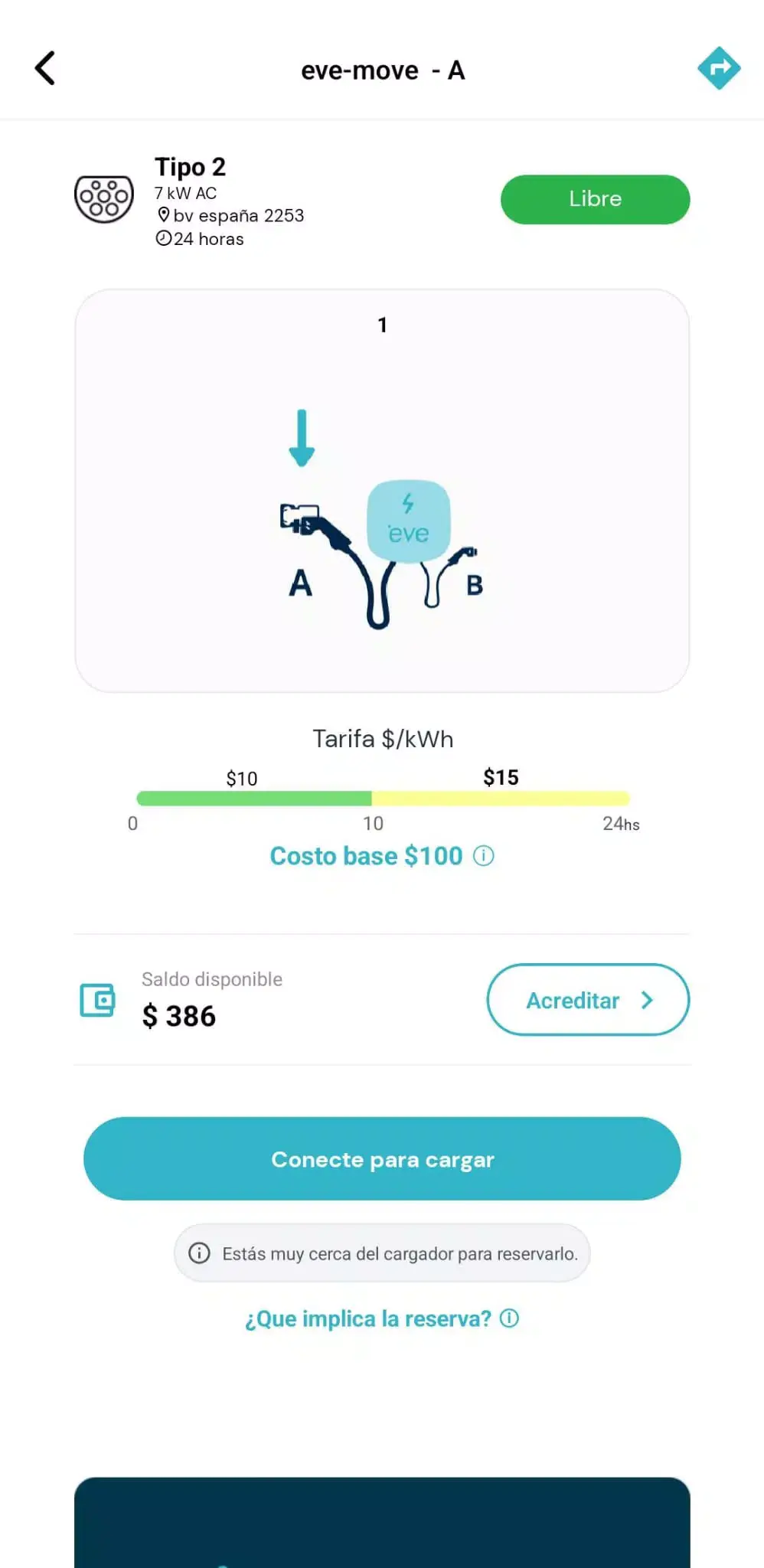
Task: Tap the Libre availability badge
Action: (x=595, y=199)
